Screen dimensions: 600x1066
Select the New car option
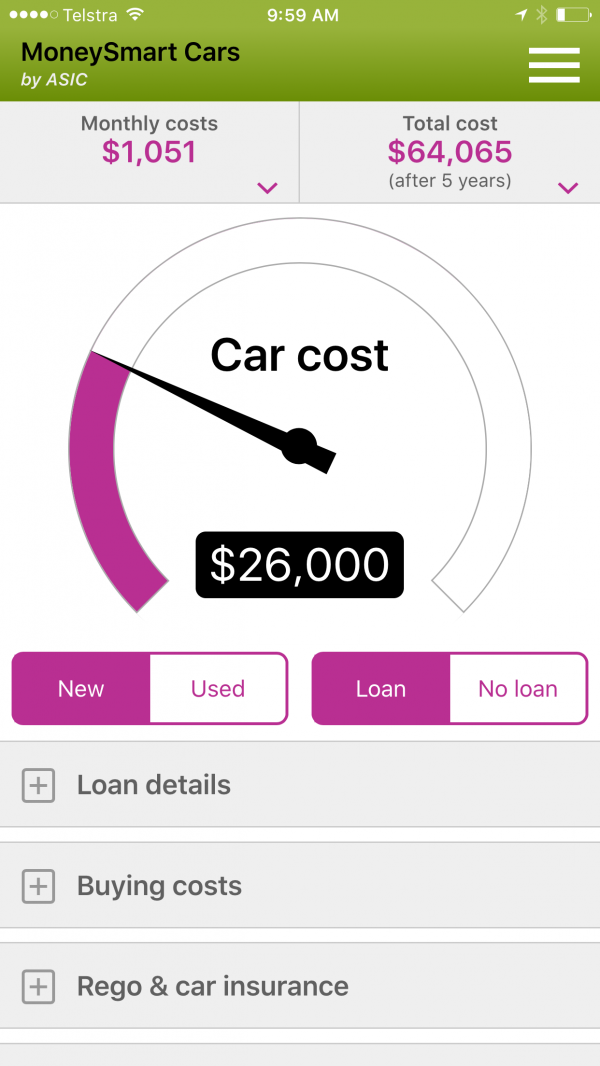[81, 689]
